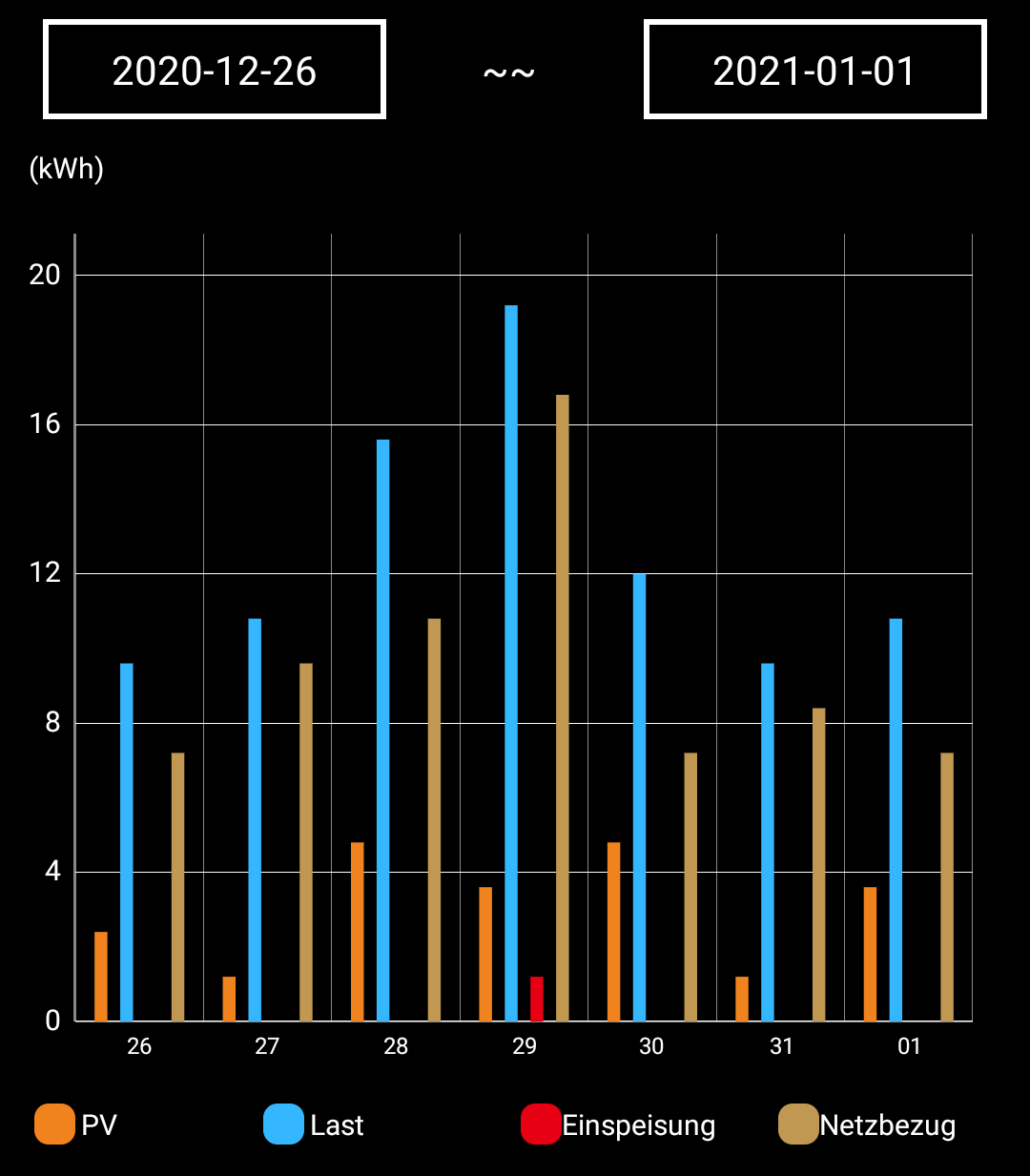Toggle the Netzbezug series in the legend
This screenshot has height=1176, width=1030.
click(x=867, y=1124)
